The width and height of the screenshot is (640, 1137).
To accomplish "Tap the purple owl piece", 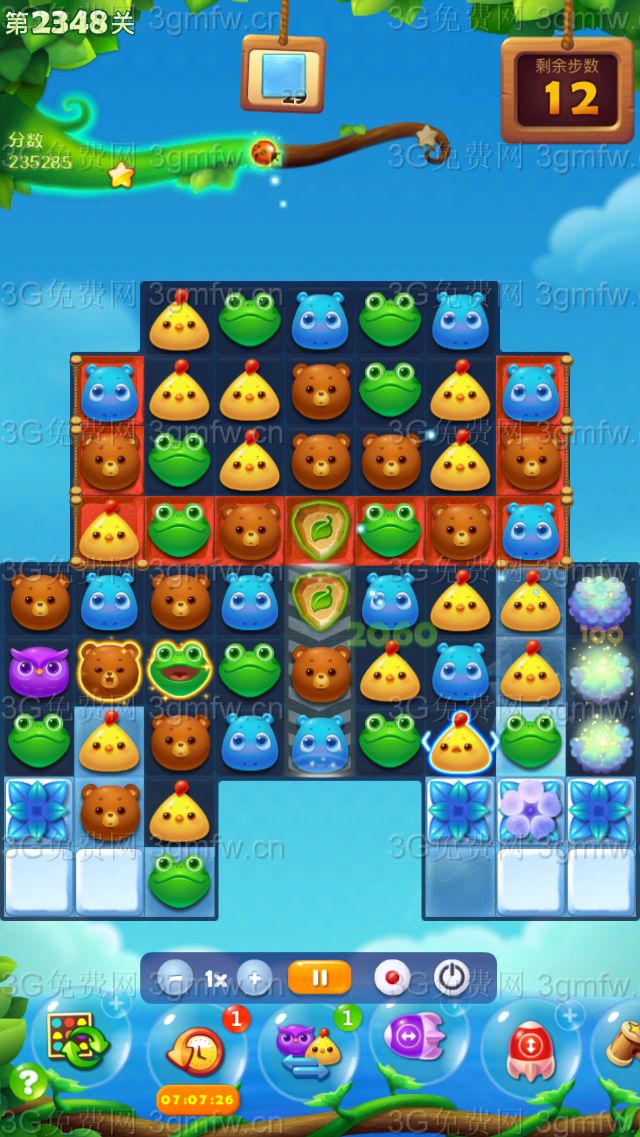I will pyautogui.click(x=38, y=670).
